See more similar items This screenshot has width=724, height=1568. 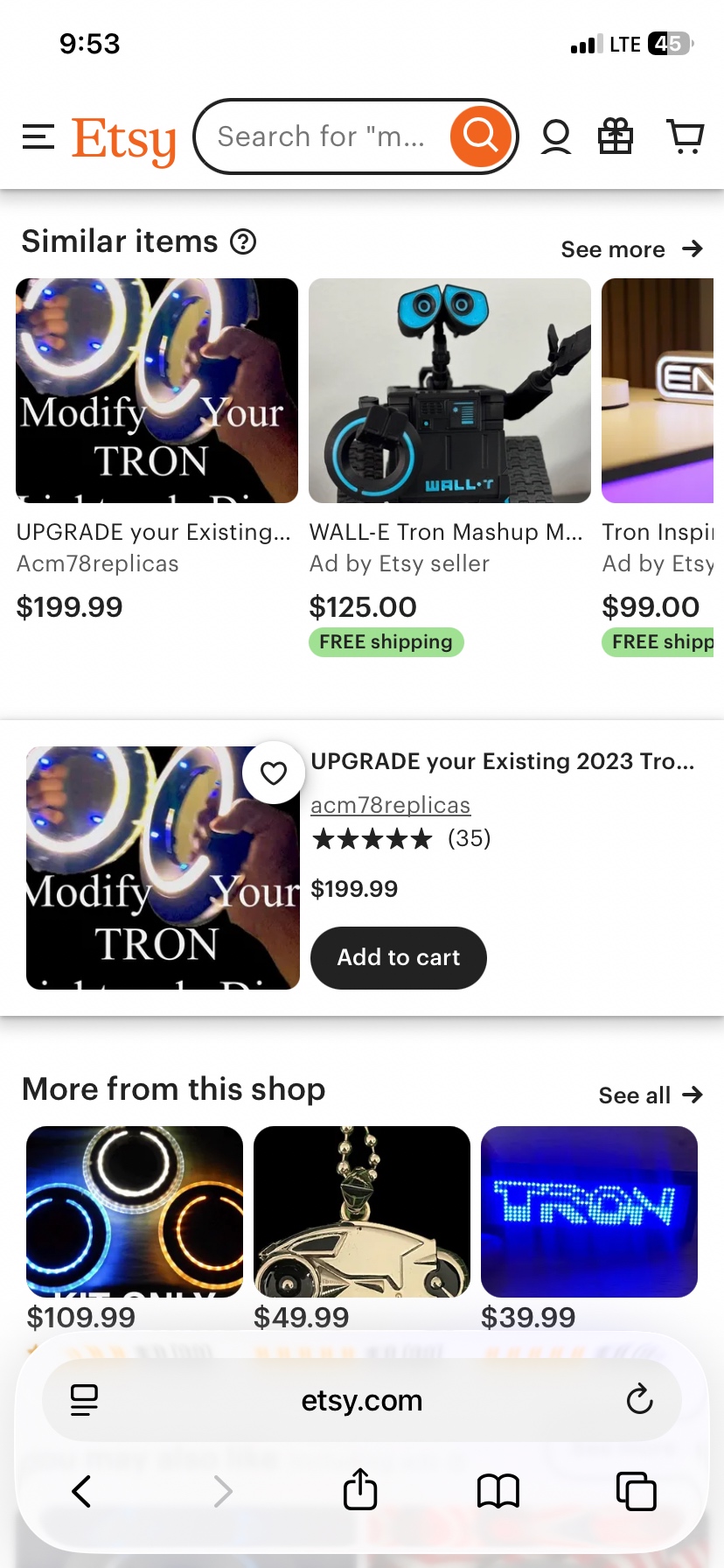pyautogui.click(x=631, y=249)
